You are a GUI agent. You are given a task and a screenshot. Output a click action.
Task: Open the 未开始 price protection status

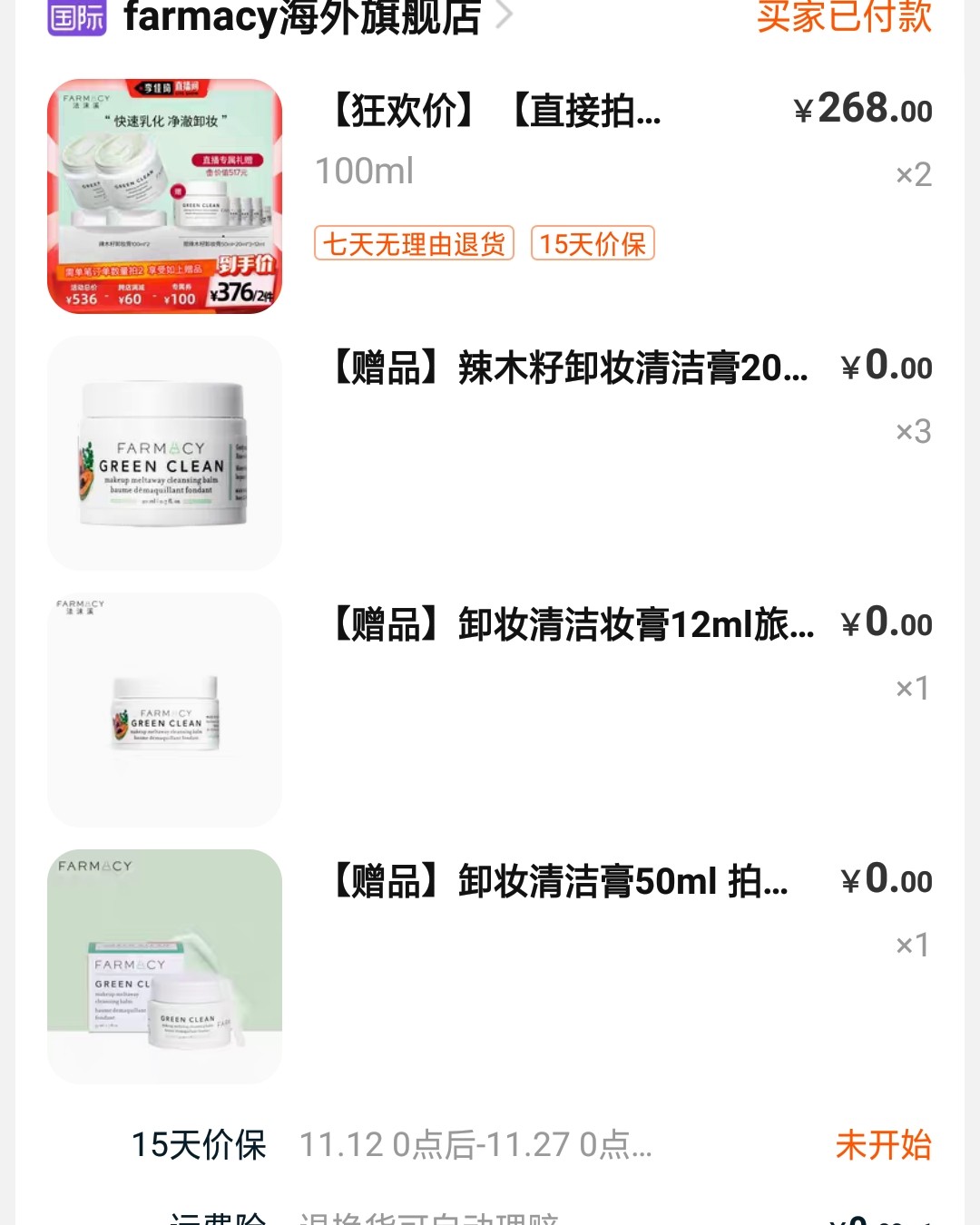point(881,1145)
